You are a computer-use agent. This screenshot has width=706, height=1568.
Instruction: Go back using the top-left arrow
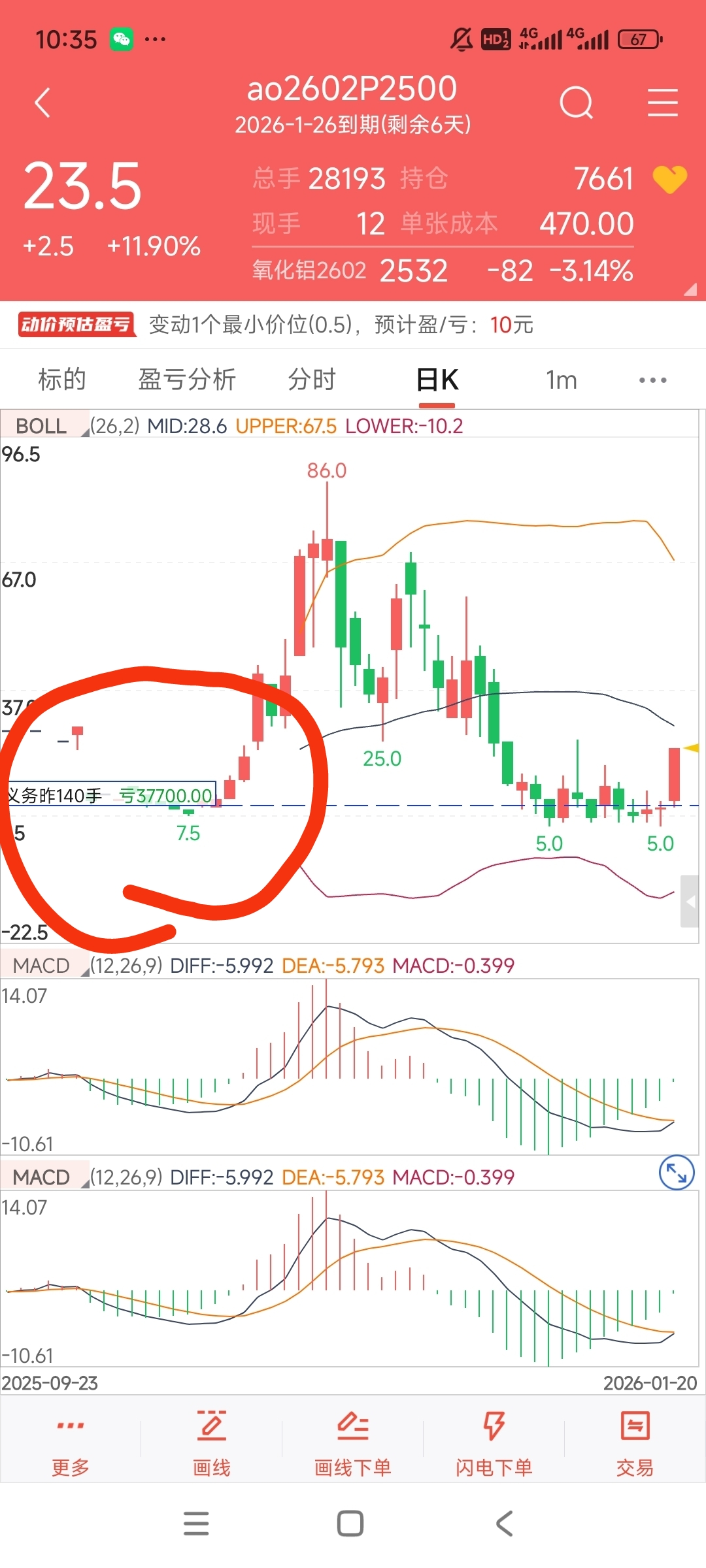43,103
